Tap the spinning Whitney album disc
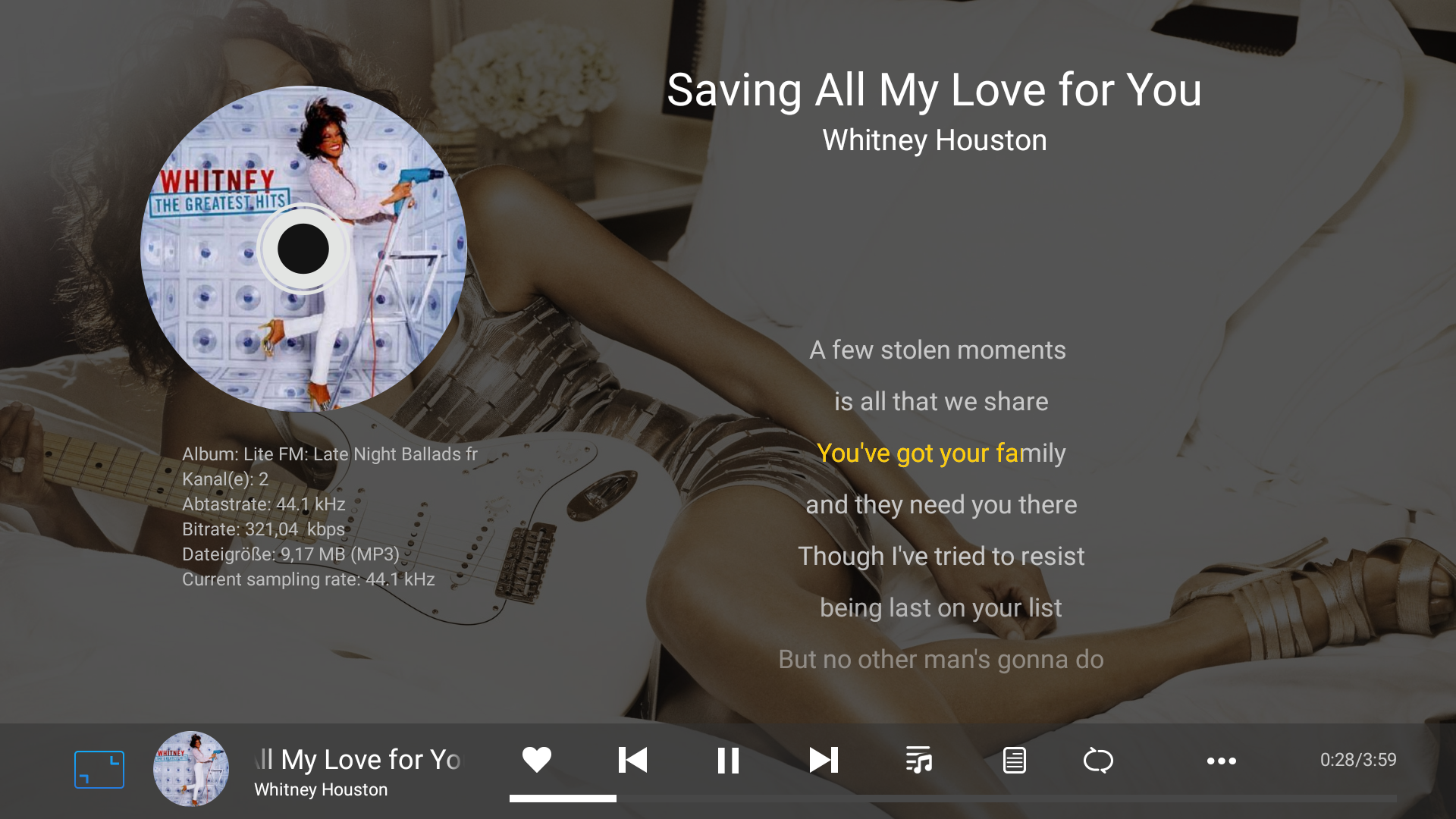The image size is (1456, 819). [303, 249]
